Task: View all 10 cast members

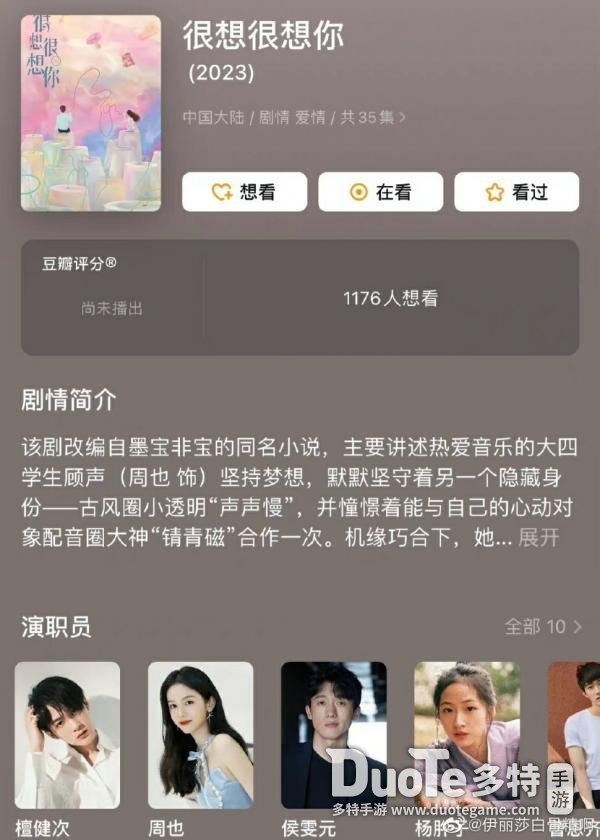Action: pyautogui.click(x=543, y=627)
